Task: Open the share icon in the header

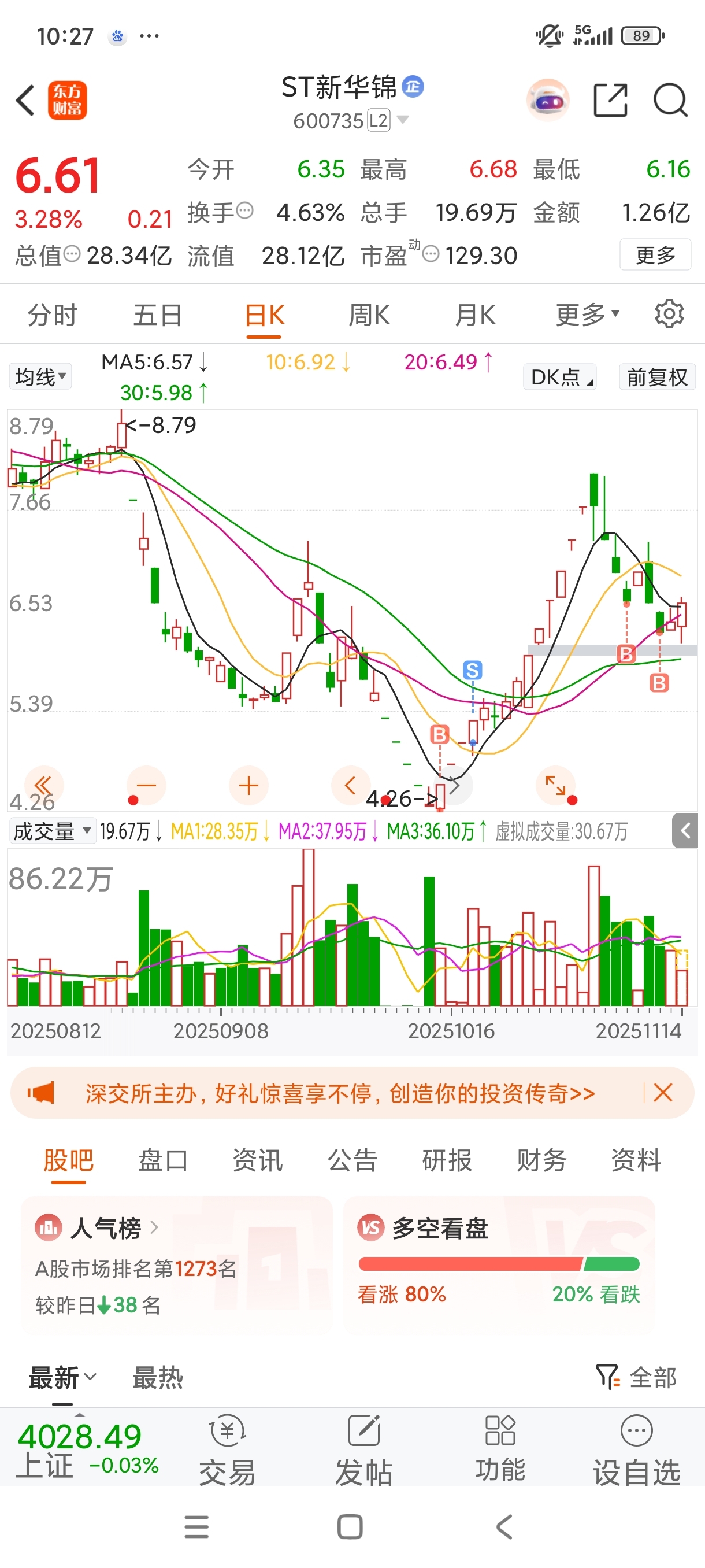Action: [610, 101]
